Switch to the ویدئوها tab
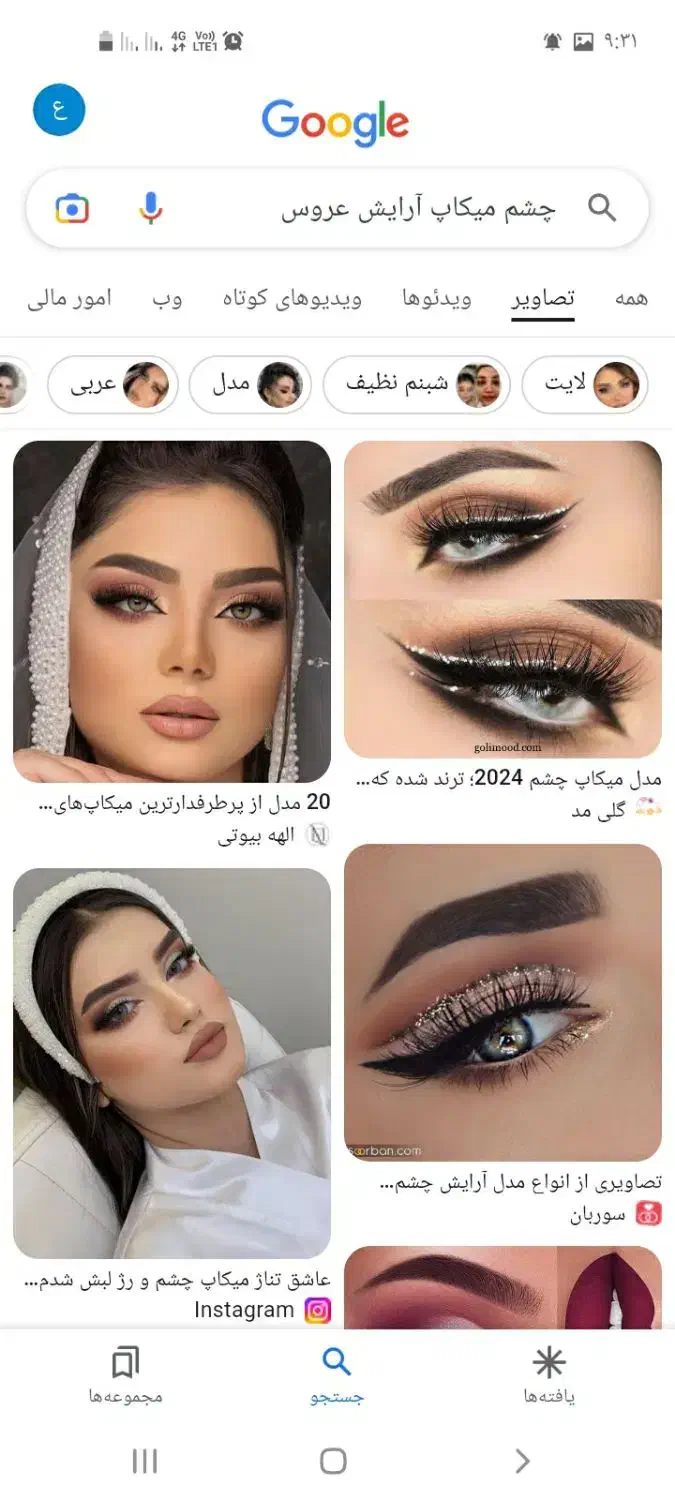 (x=437, y=298)
